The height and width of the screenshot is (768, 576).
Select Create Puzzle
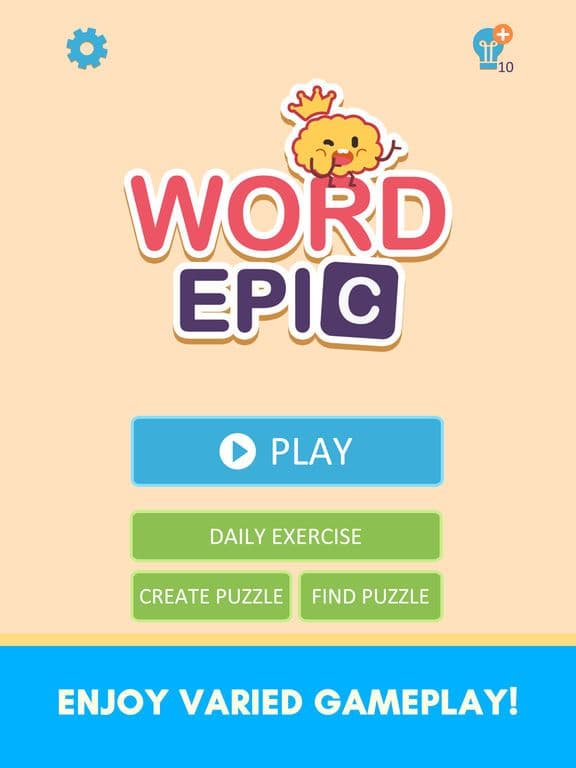pos(211,596)
